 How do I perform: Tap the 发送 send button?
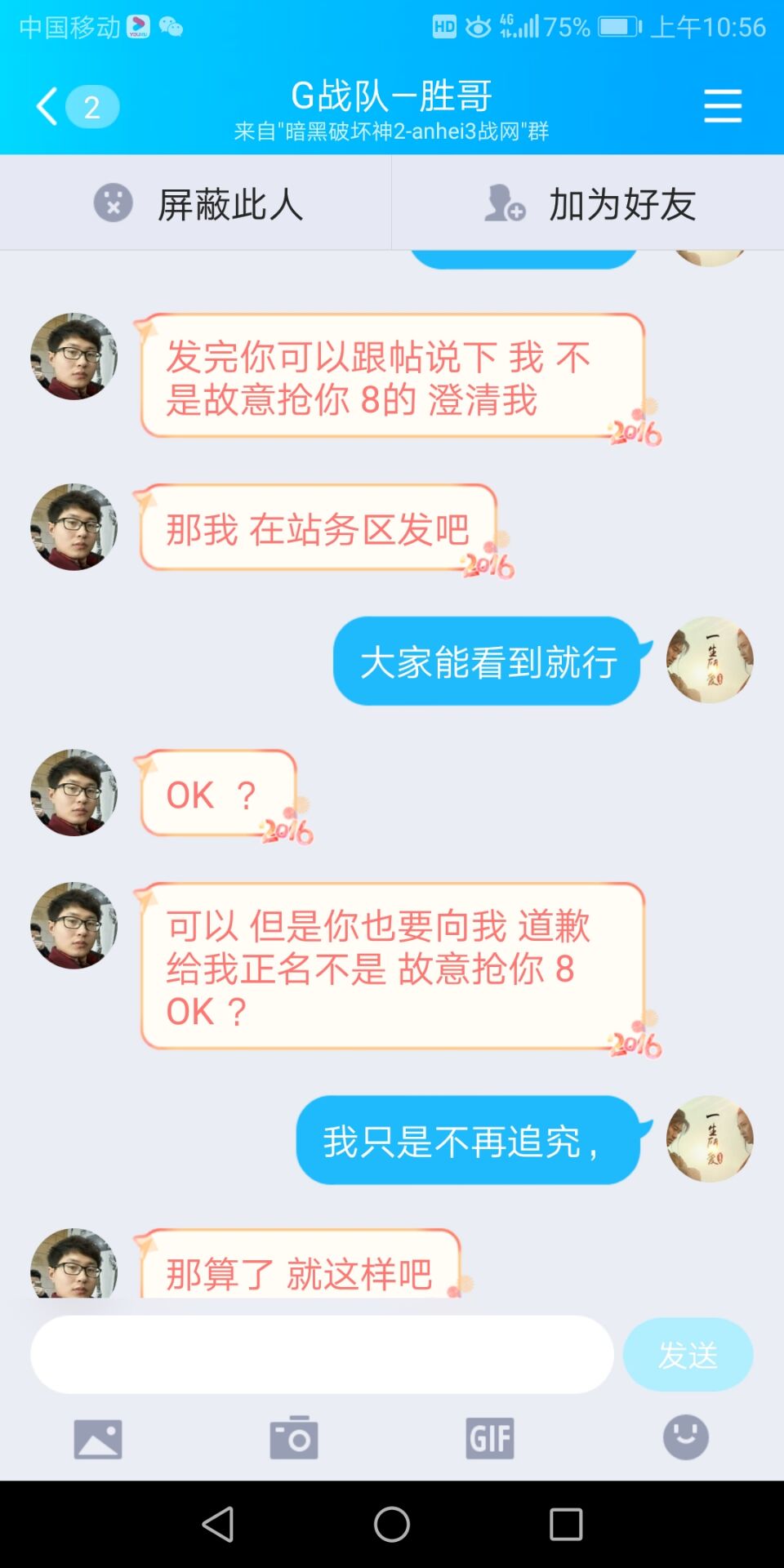pos(688,1354)
